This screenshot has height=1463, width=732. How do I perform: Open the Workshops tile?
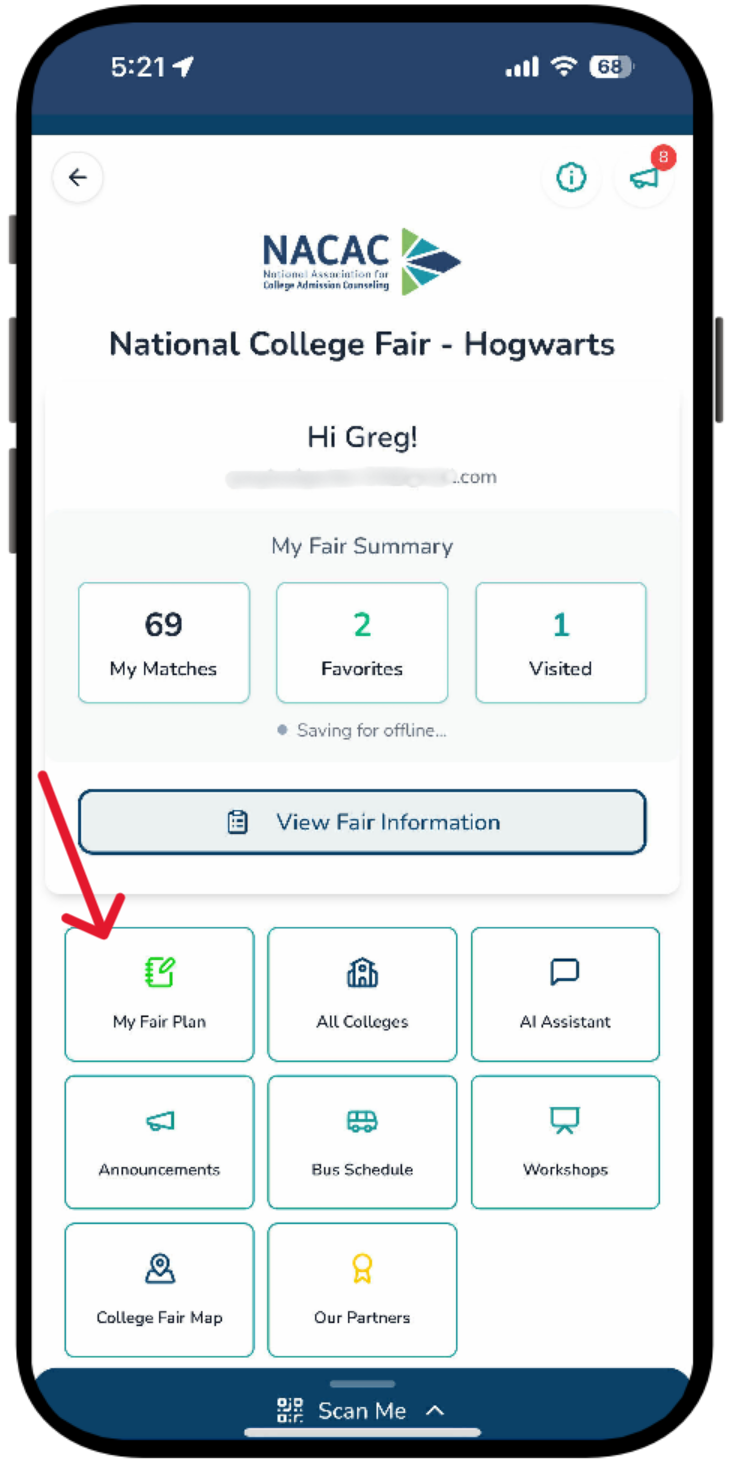click(565, 1142)
